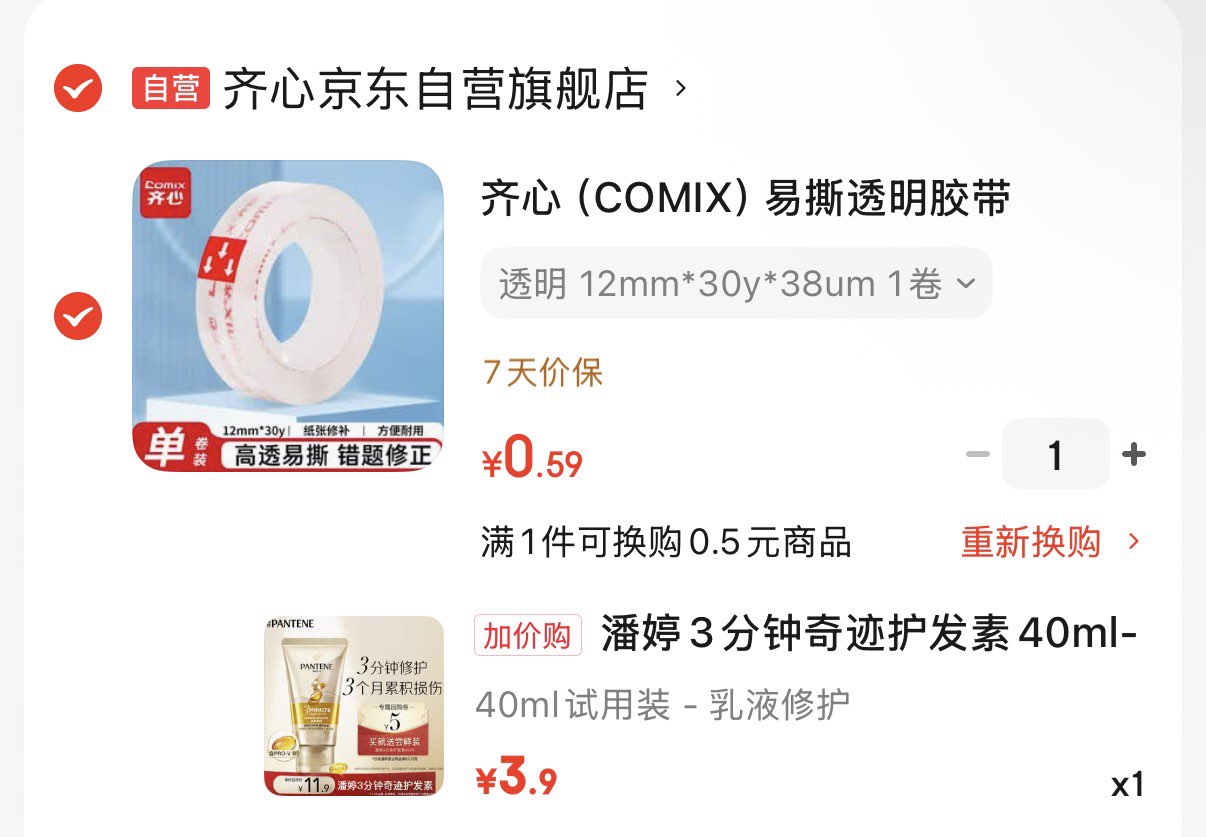Expand the 透明 12mm*30y*38um 1卷 spec dropdown
The height and width of the screenshot is (837, 1206).
[x=736, y=284]
